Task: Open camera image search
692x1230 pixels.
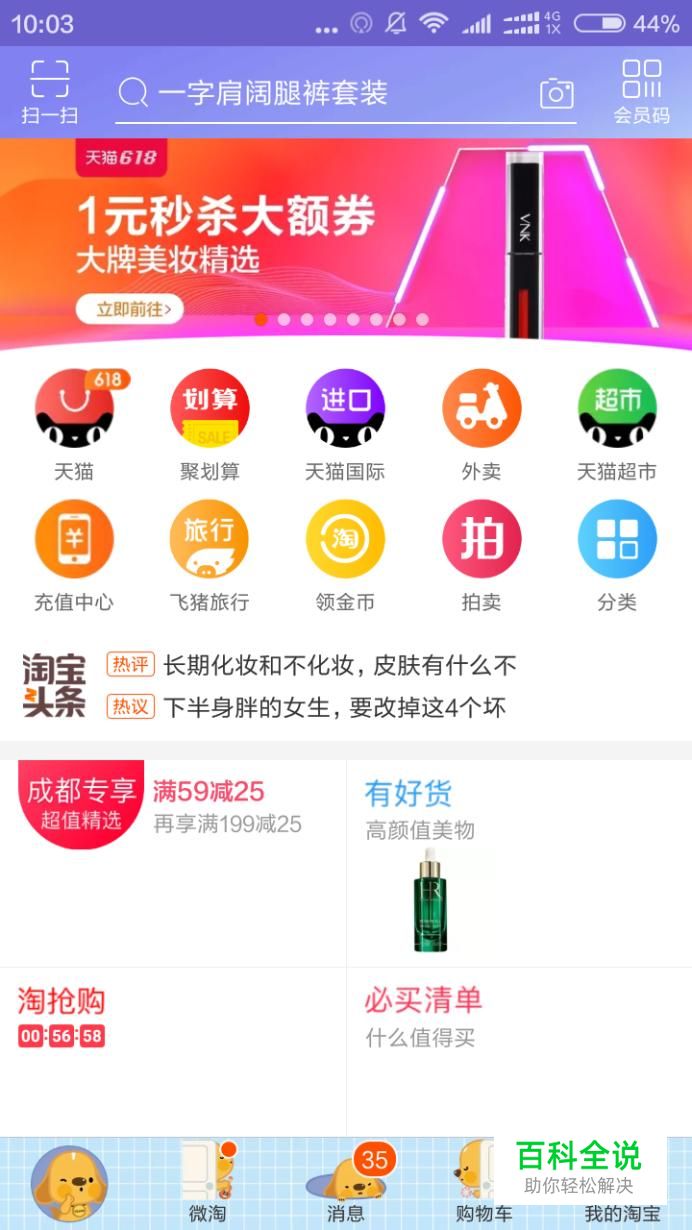Action: (x=557, y=94)
